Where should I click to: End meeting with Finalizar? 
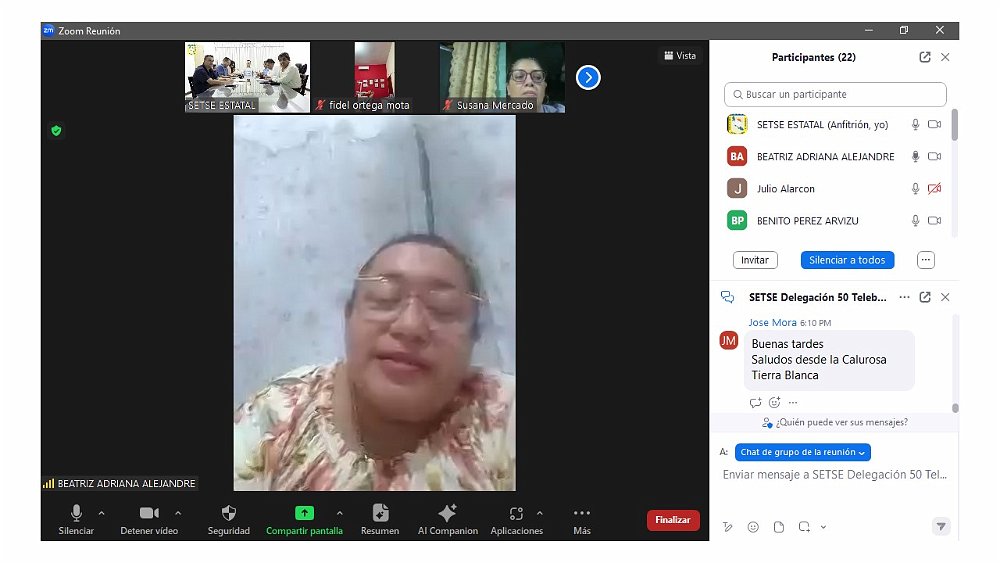(673, 520)
